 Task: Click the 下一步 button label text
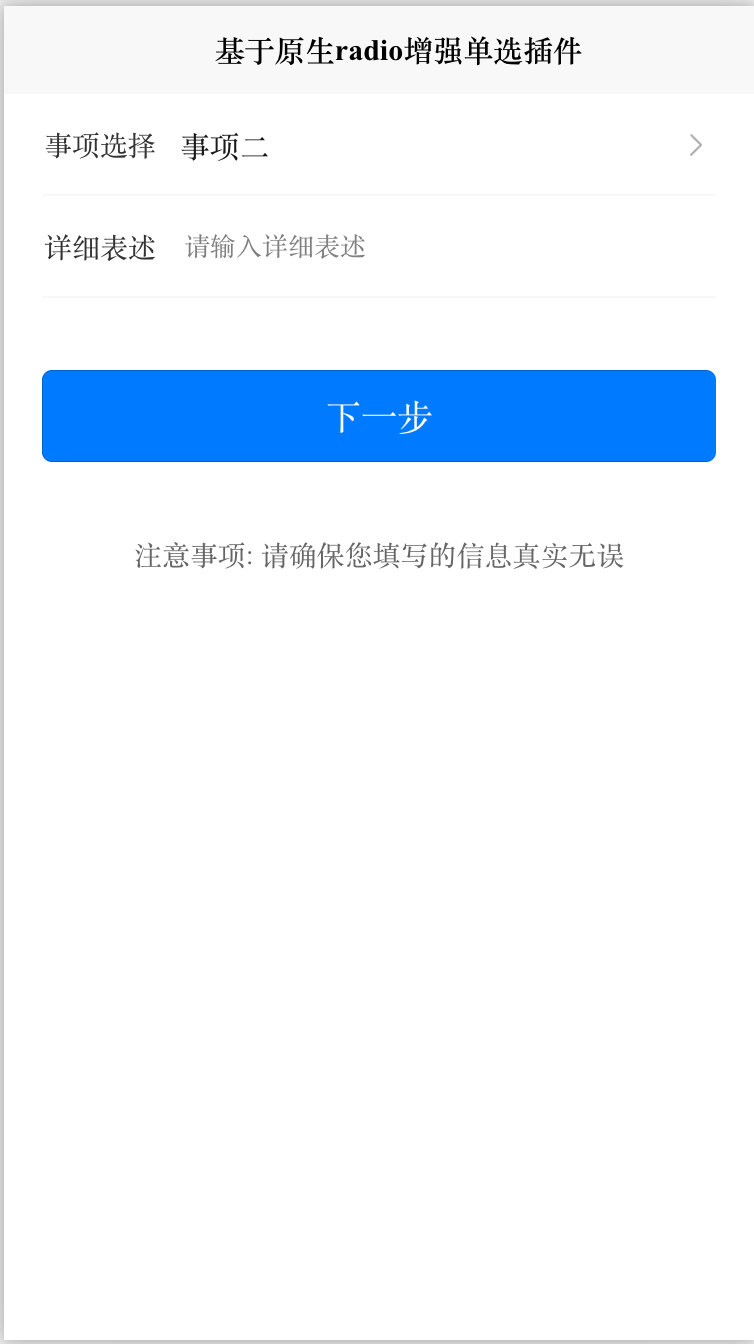[377, 416]
